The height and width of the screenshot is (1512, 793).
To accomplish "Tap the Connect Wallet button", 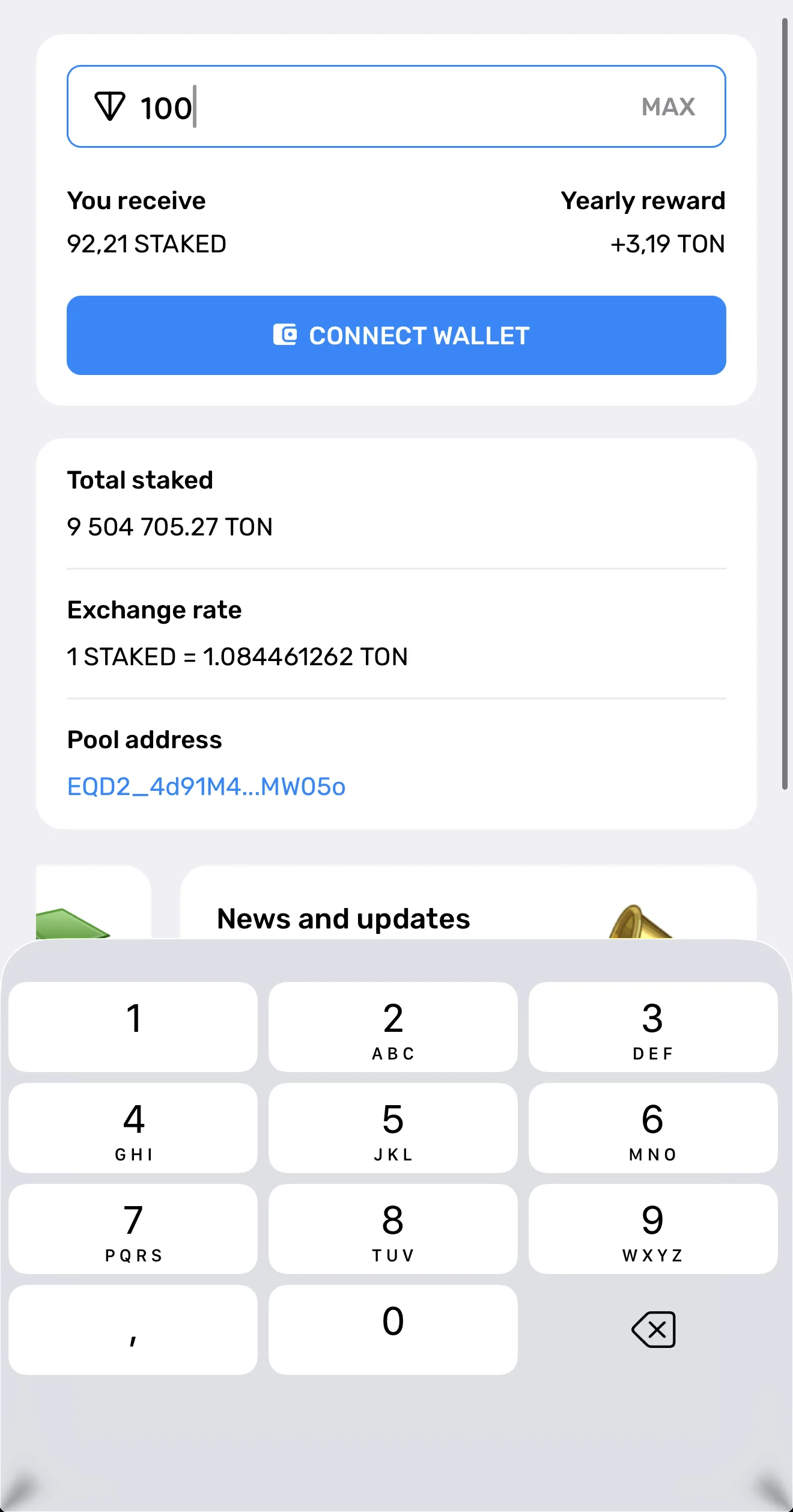I will [x=396, y=335].
